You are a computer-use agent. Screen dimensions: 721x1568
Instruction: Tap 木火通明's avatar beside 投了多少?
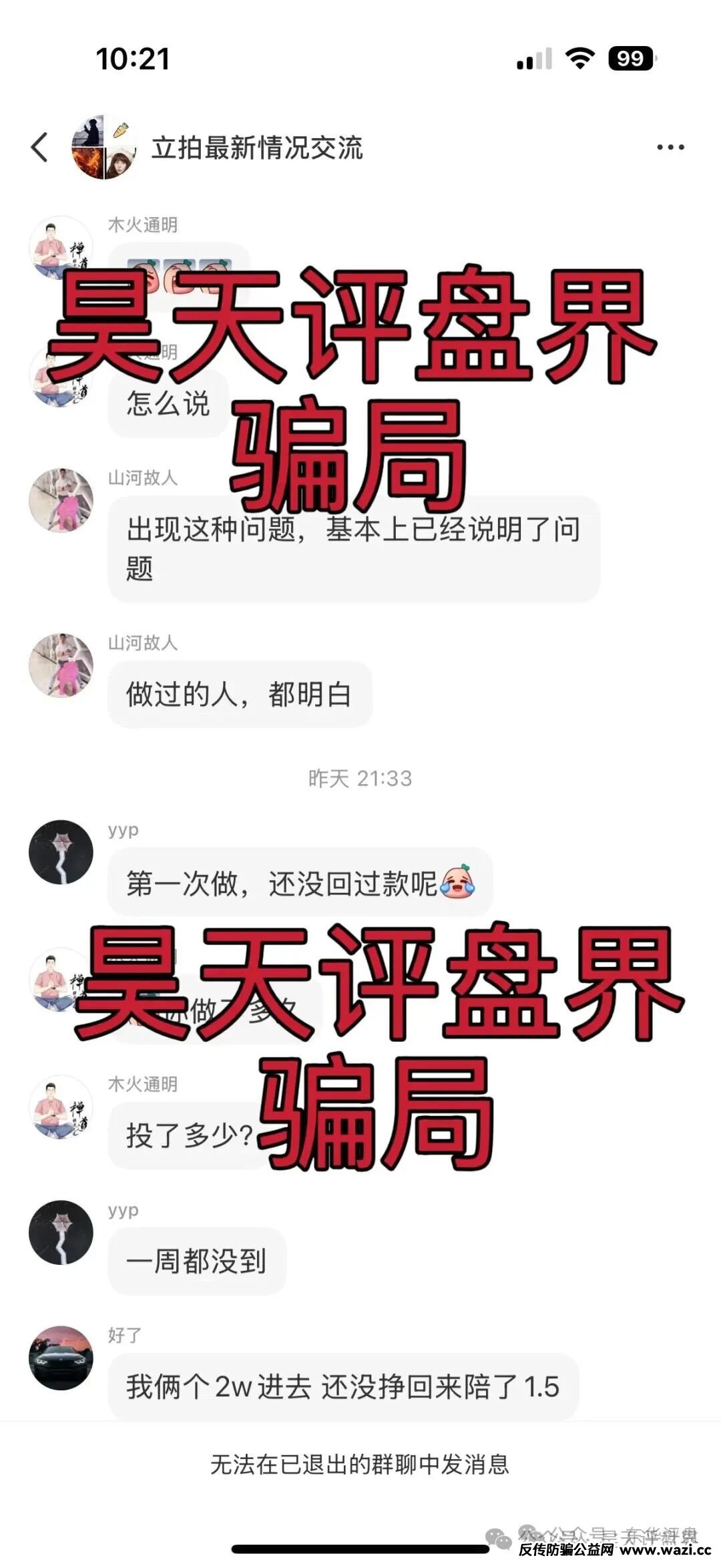click(x=61, y=1107)
